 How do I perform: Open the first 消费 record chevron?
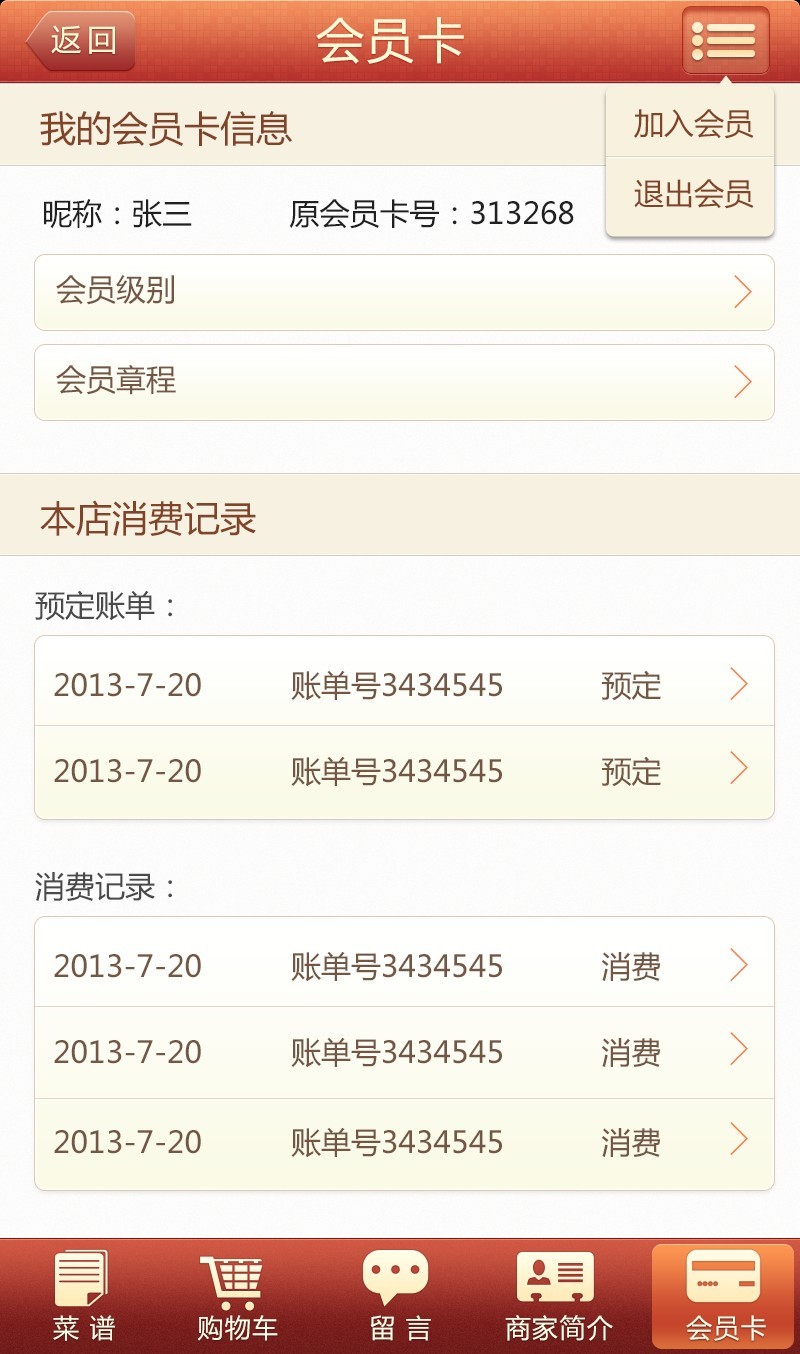pyautogui.click(x=738, y=964)
